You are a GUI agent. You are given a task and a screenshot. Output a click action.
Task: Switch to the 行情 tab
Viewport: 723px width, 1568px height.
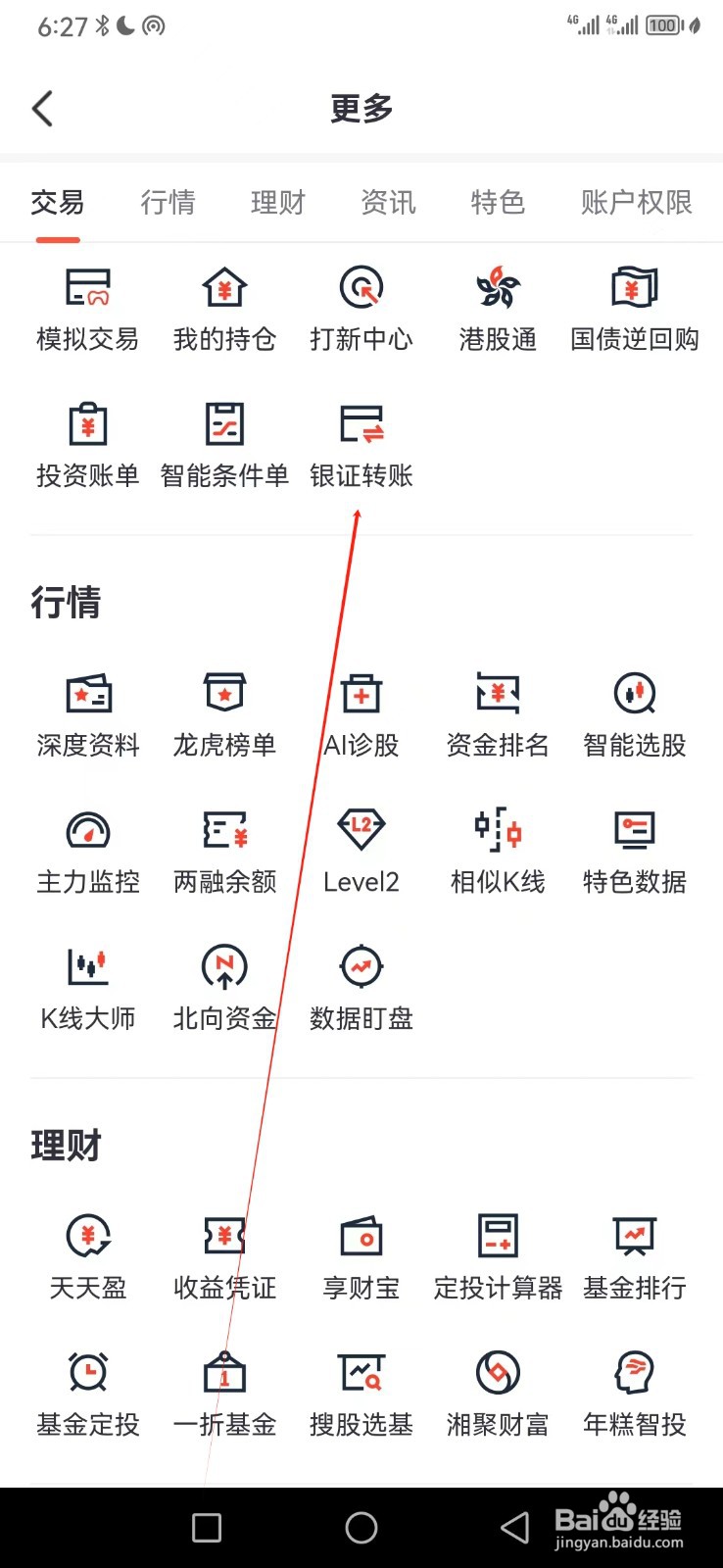click(168, 202)
